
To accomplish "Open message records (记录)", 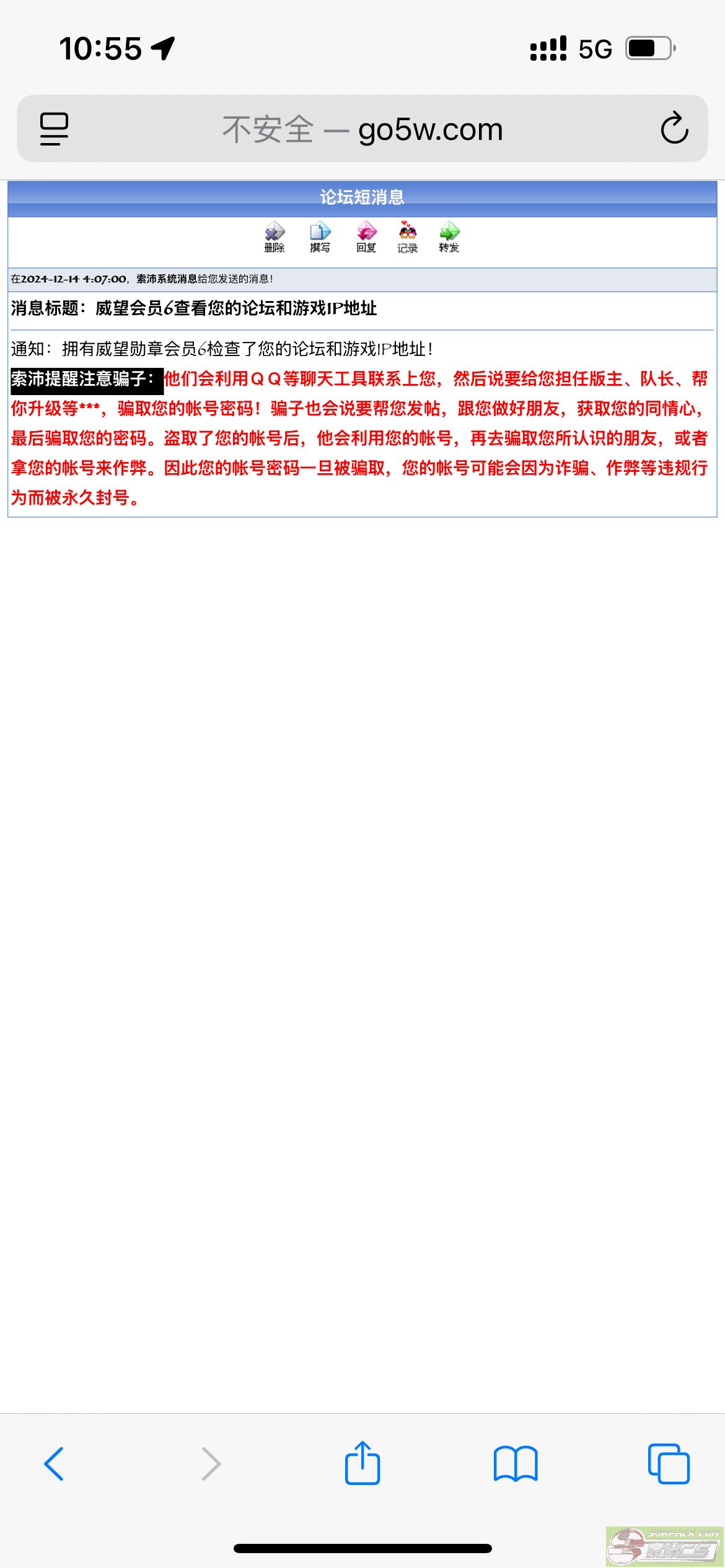I will pos(407,237).
